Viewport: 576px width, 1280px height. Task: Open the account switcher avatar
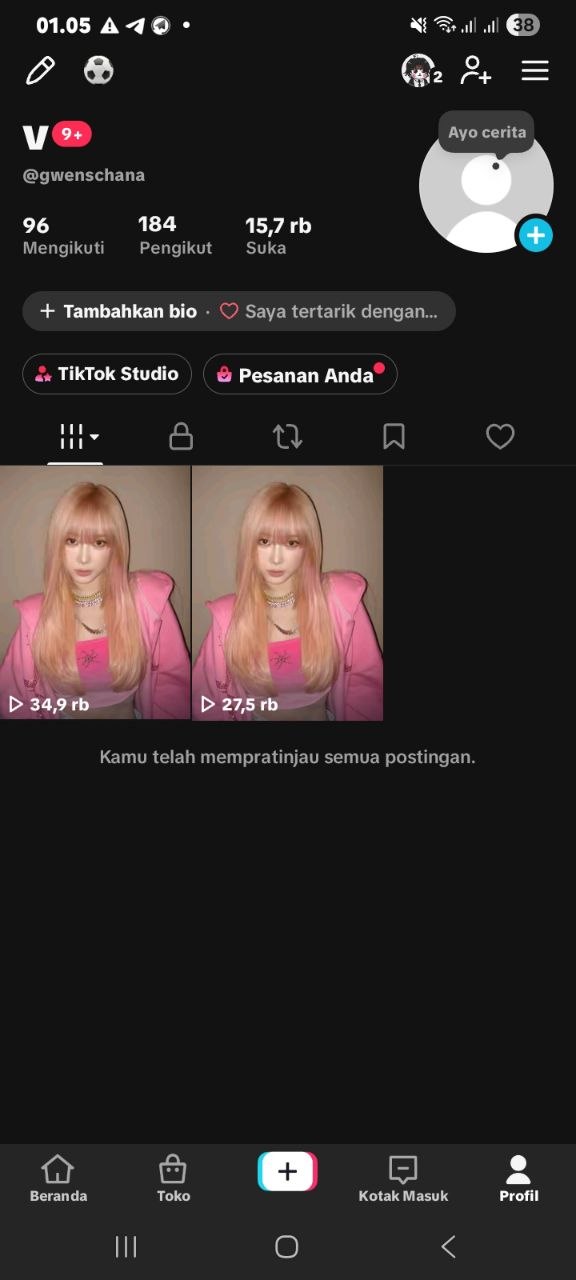(x=421, y=70)
